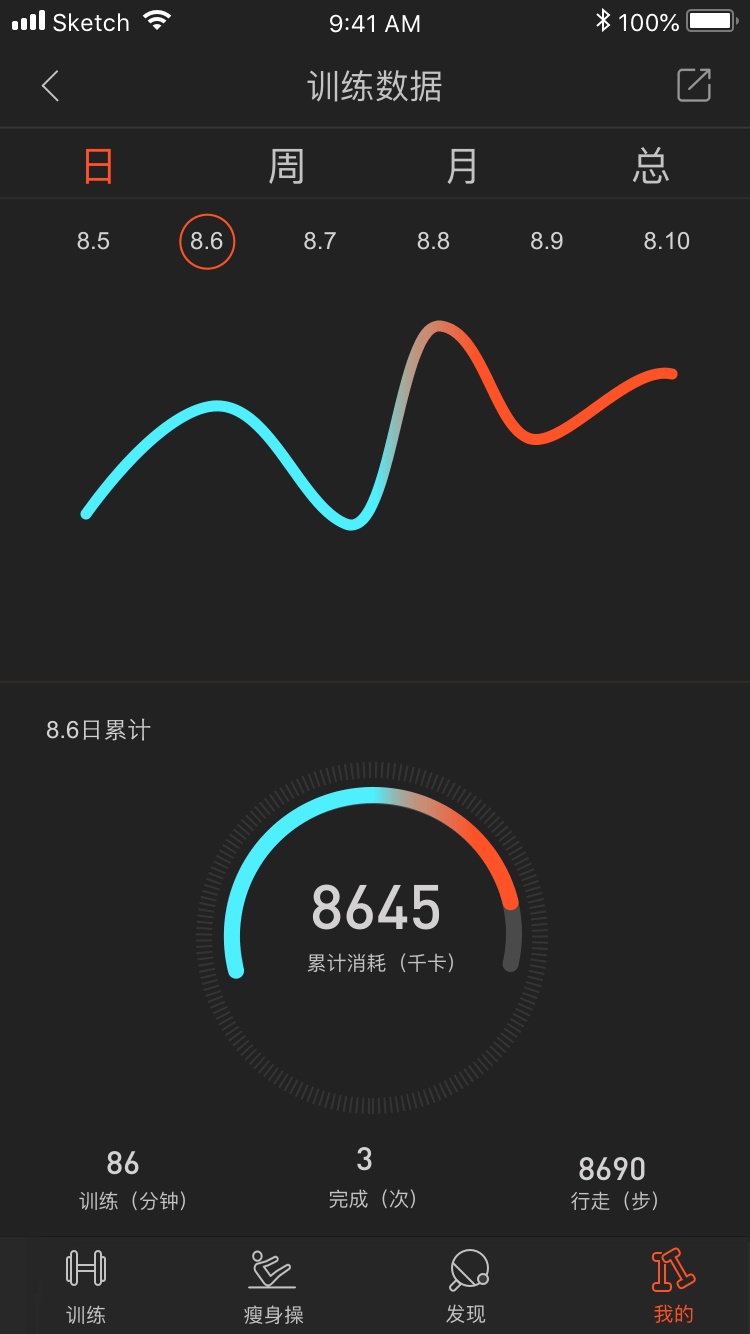Open the 我的 tab in bottom navigation
Screen dimensions: 750x1334
[673, 1286]
